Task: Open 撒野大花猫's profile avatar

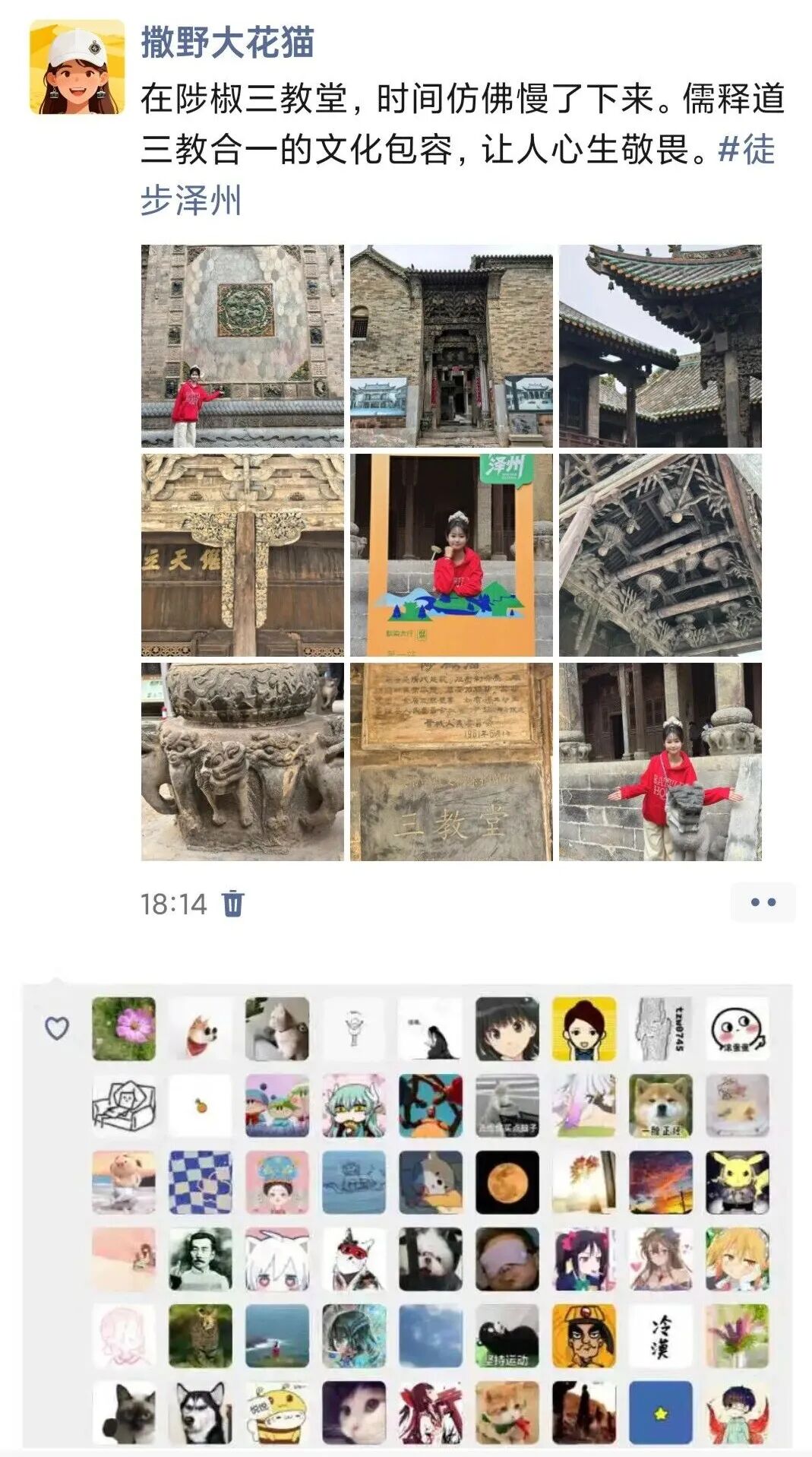Action: point(77,68)
